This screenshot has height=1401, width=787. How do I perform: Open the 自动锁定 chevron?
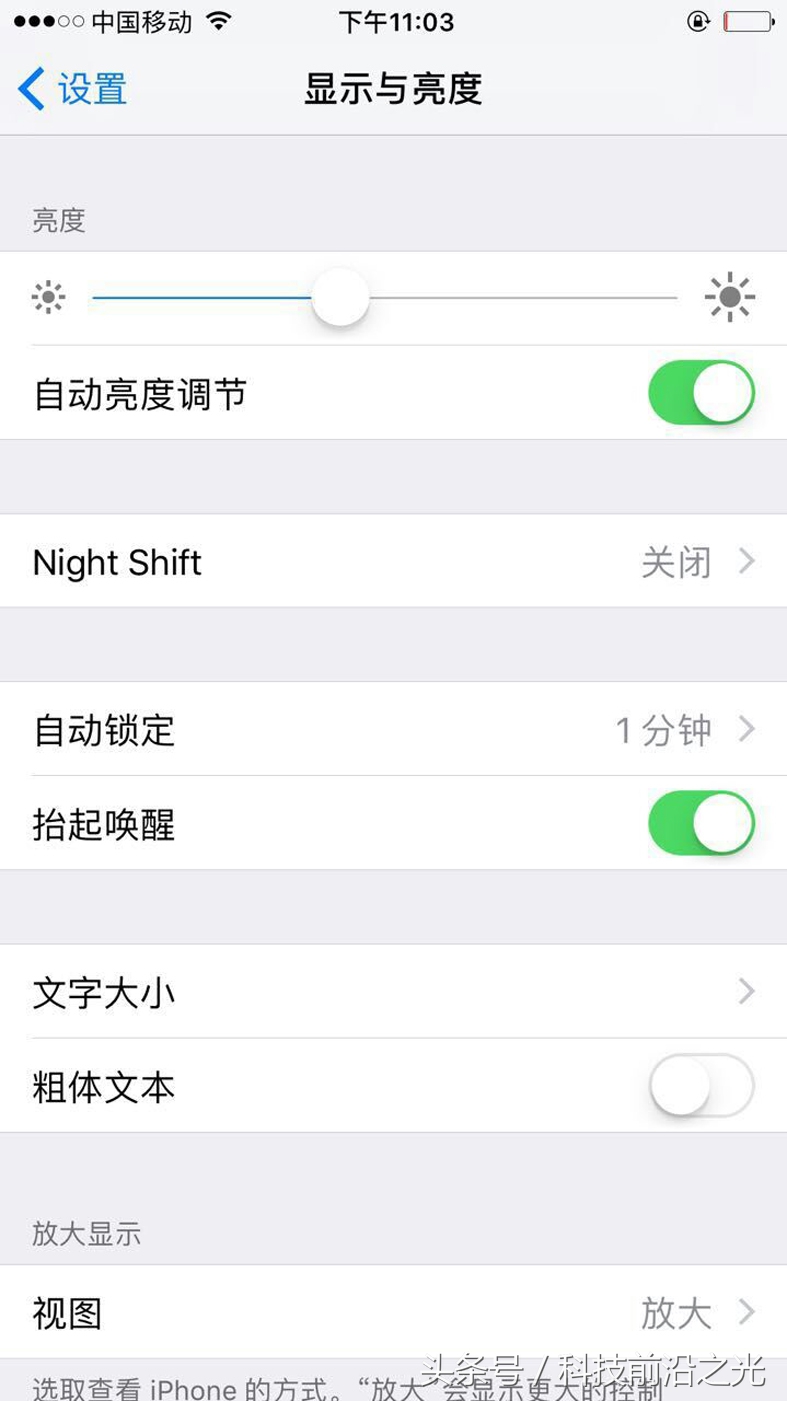746,730
